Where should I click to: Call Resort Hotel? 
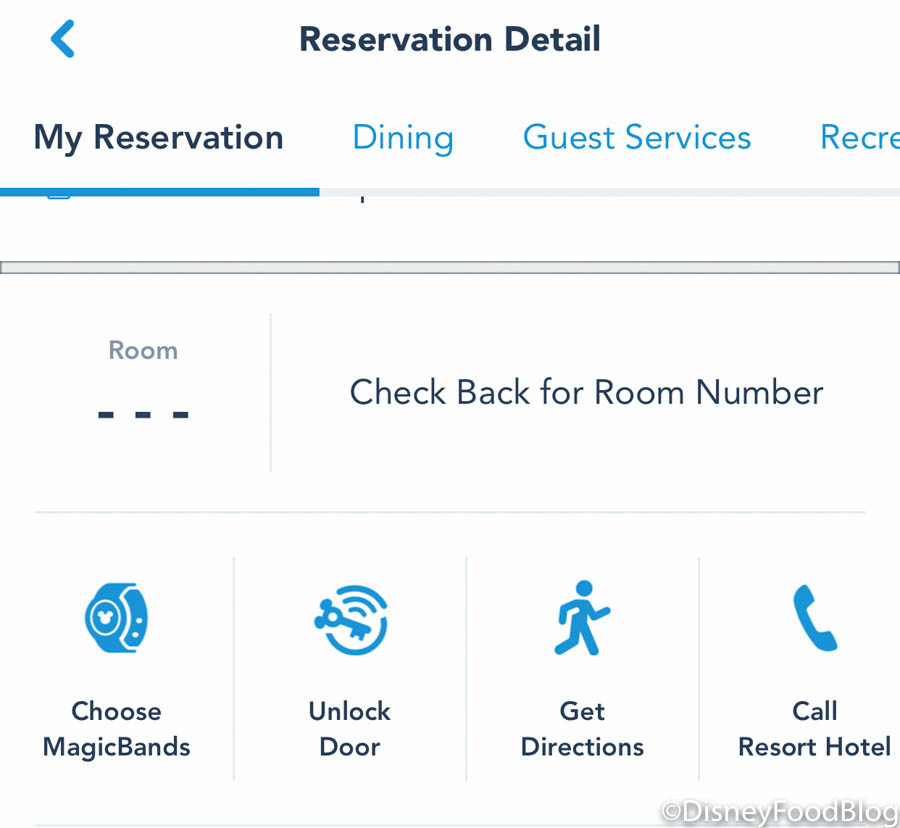tap(814, 670)
